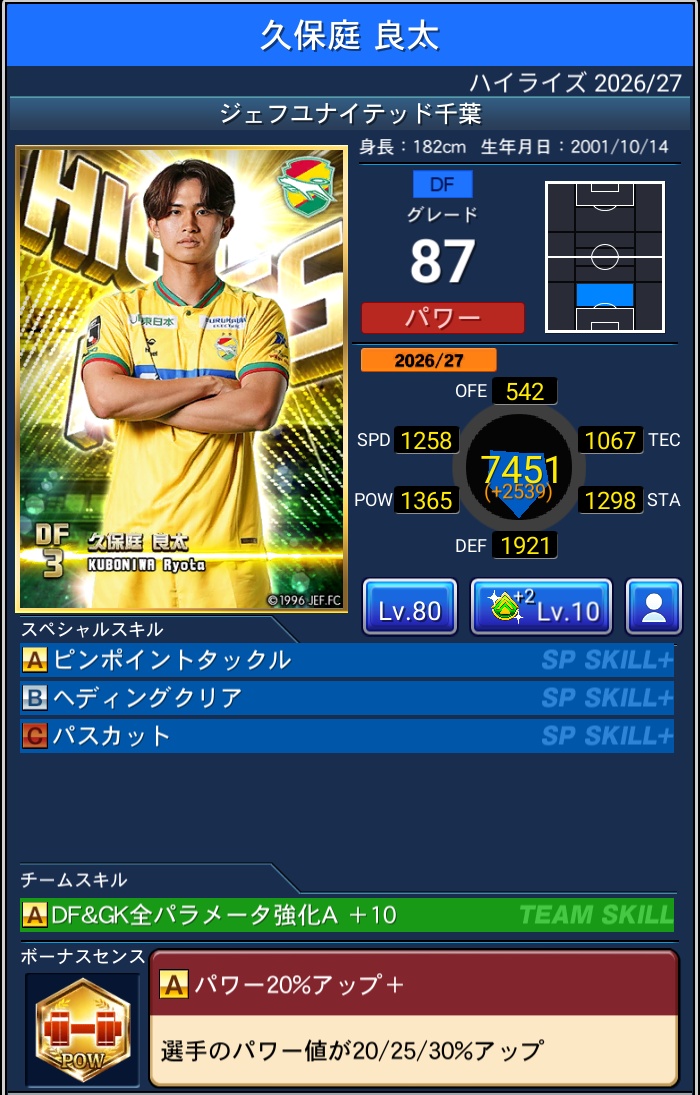Screen dimensions: 700x1095
Task: Tap the Lv.80 level button
Action: click(409, 607)
